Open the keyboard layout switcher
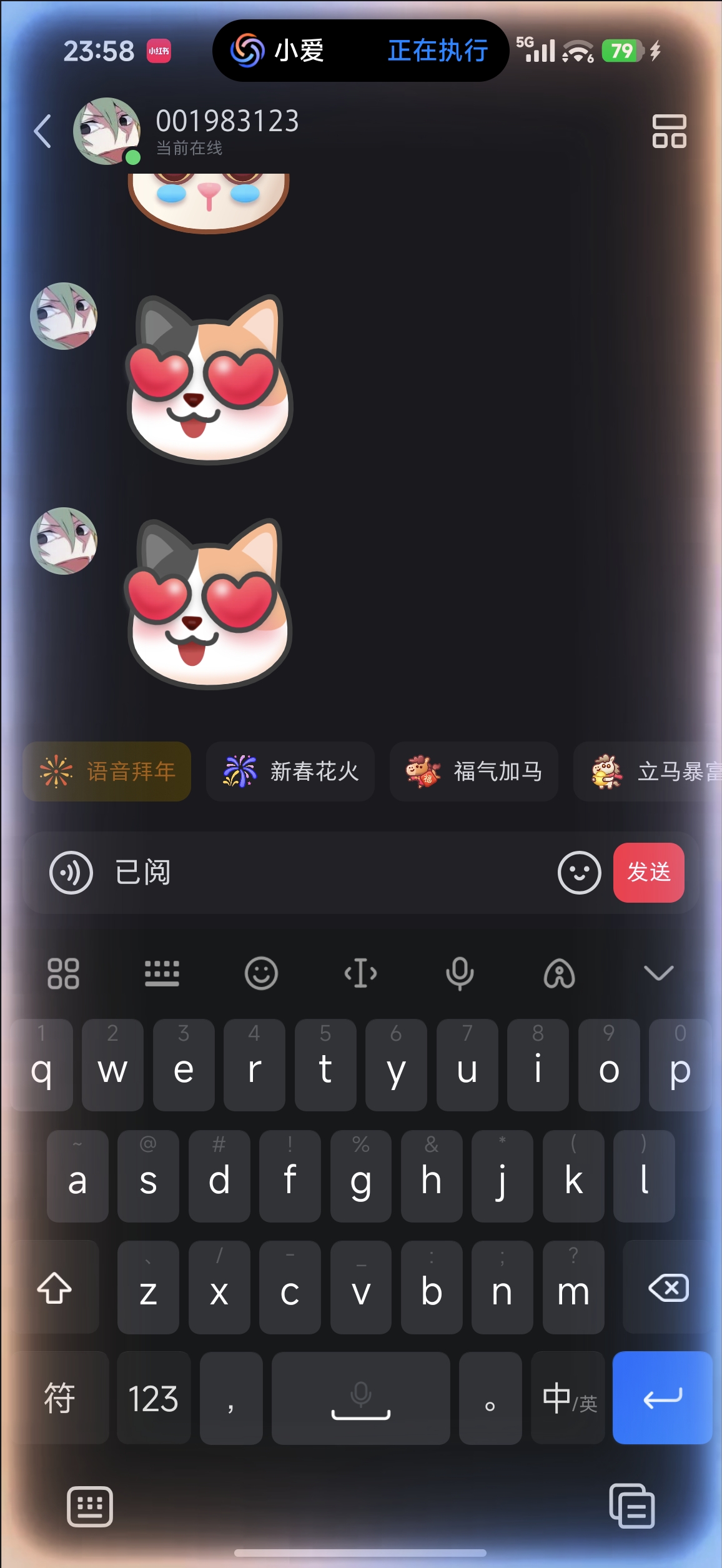This screenshot has height=1568, width=722. (x=162, y=973)
